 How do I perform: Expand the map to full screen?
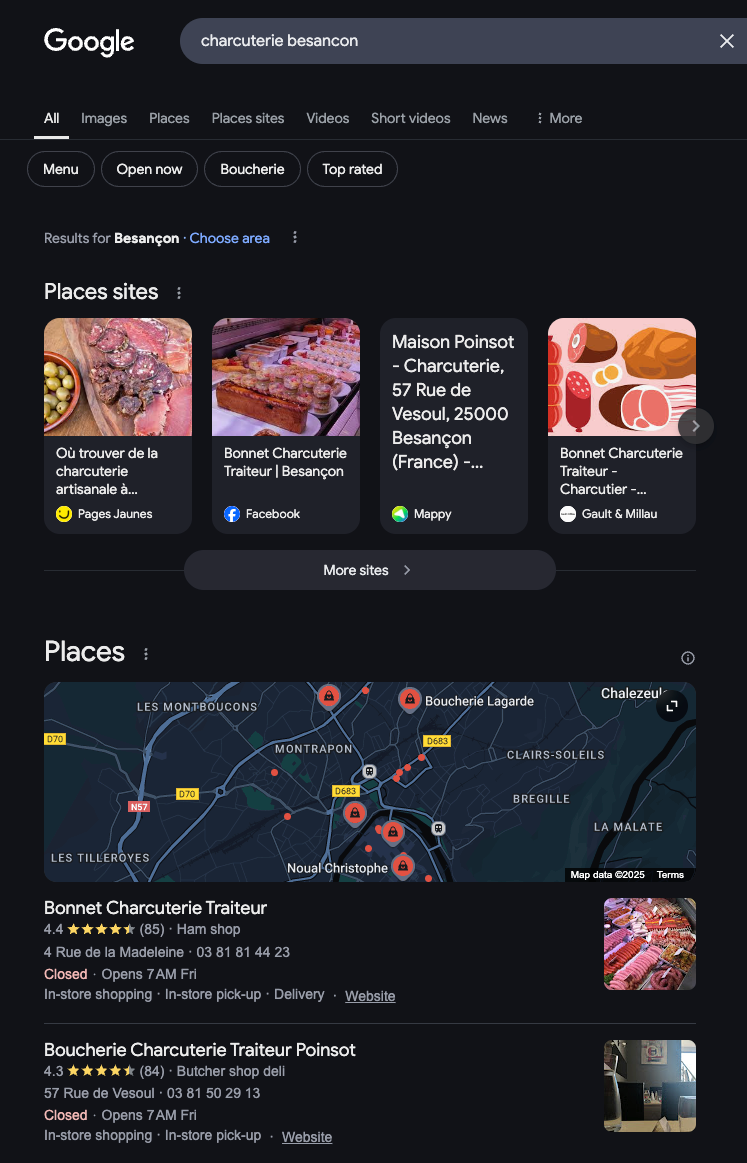tap(672, 706)
